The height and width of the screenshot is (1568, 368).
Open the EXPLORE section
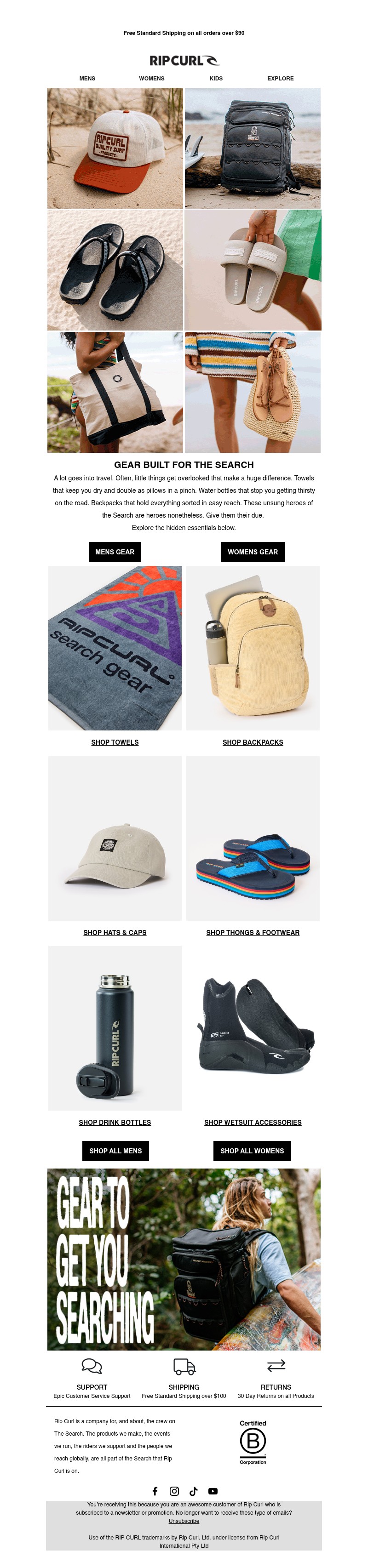[x=280, y=79]
